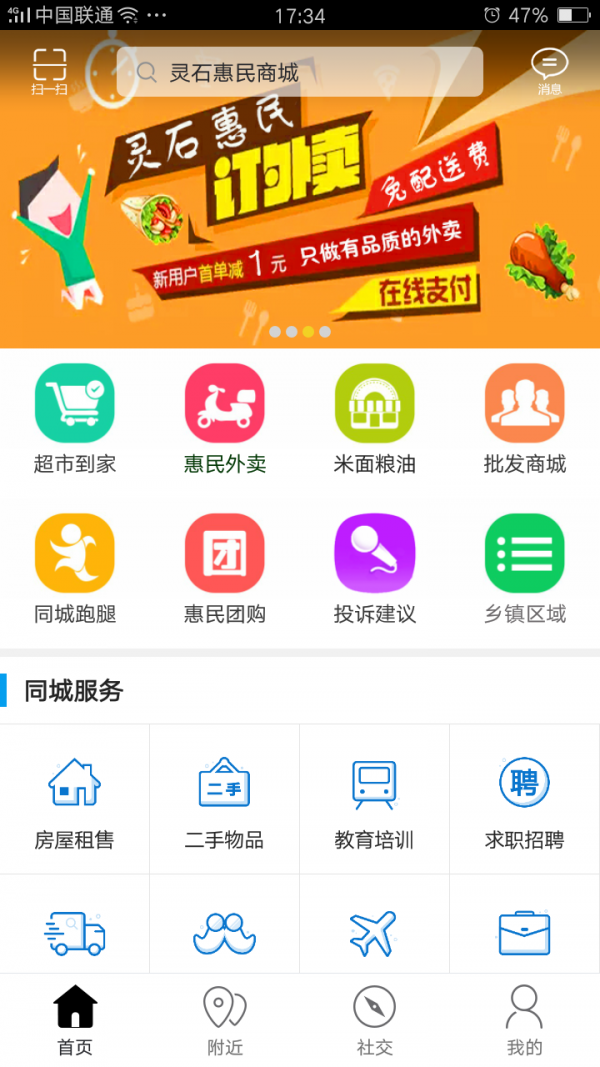Select 惠民外卖 delivery service
The height and width of the screenshot is (1067, 600).
(225, 418)
